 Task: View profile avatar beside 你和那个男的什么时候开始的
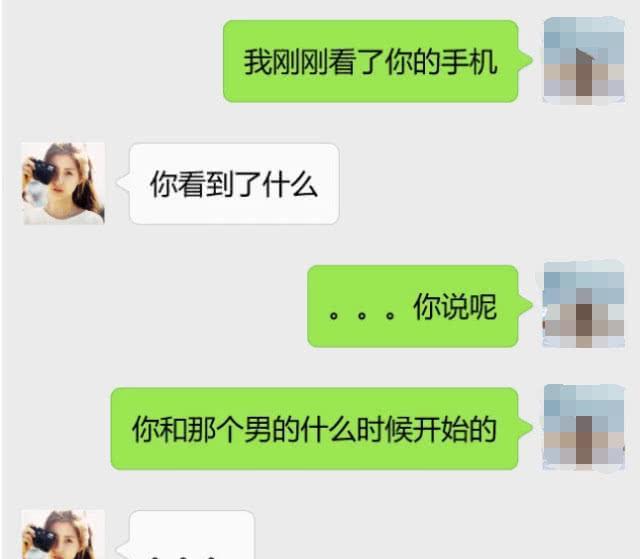tap(583, 428)
